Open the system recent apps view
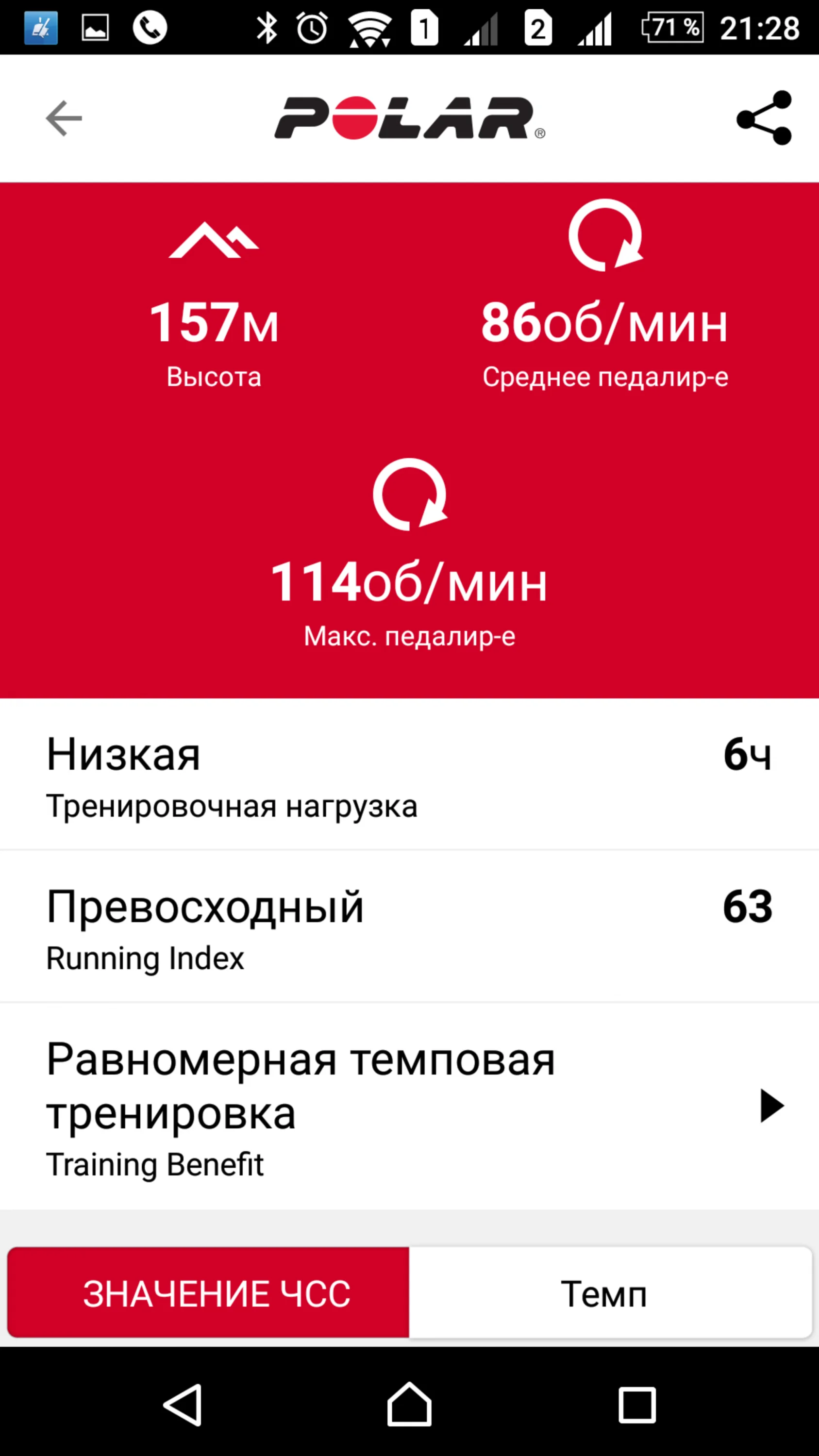 tap(636, 1406)
